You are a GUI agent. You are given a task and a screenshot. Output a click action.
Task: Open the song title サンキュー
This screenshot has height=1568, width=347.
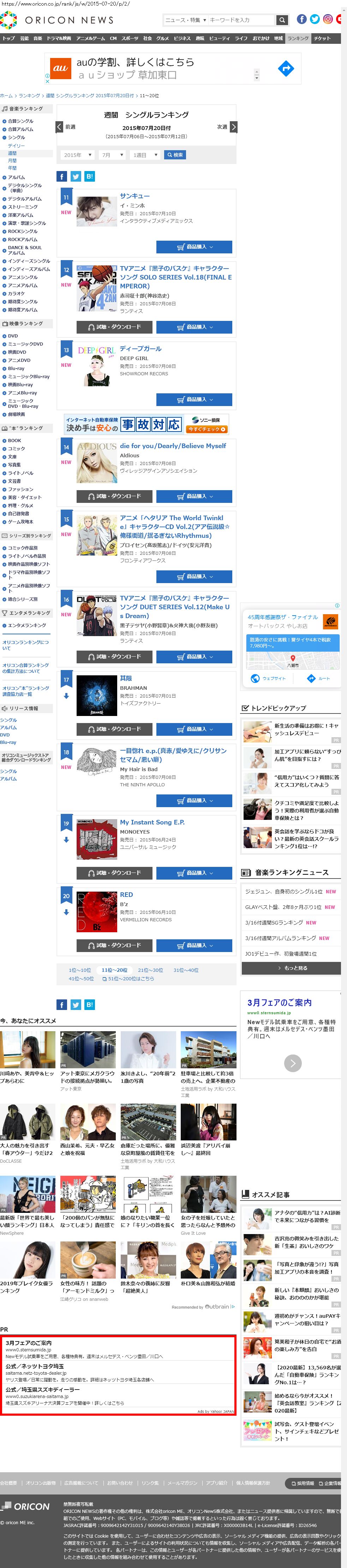(x=134, y=196)
